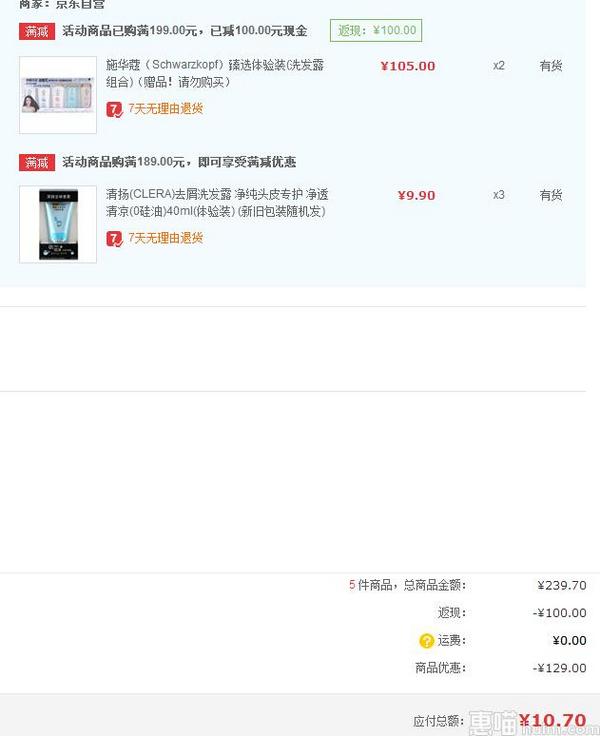The height and width of the screenshot is (736, 600).
Task: Open the Schwarzkopf 臻选体验装 product title link
Action: (214, 73)
